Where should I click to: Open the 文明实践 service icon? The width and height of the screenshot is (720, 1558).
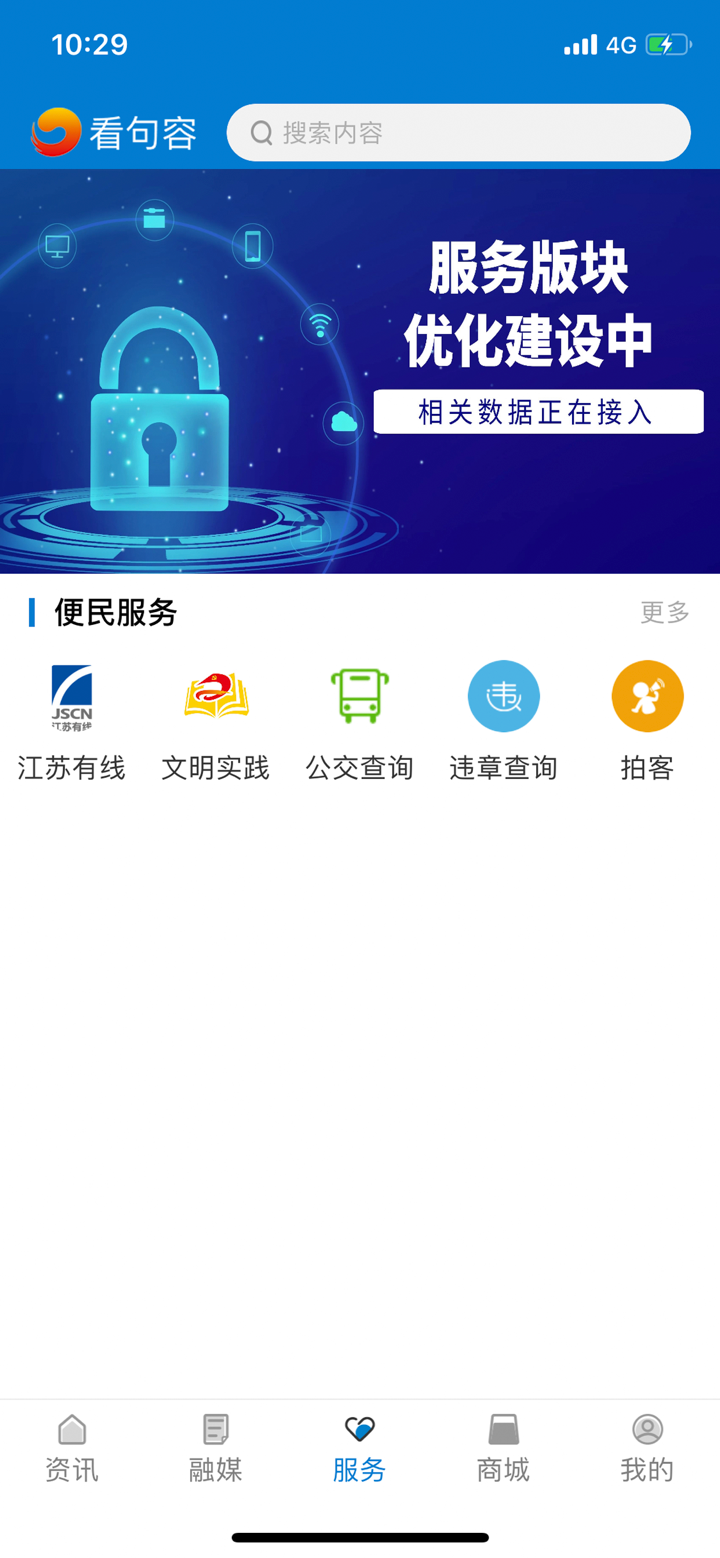pos(215,695)
